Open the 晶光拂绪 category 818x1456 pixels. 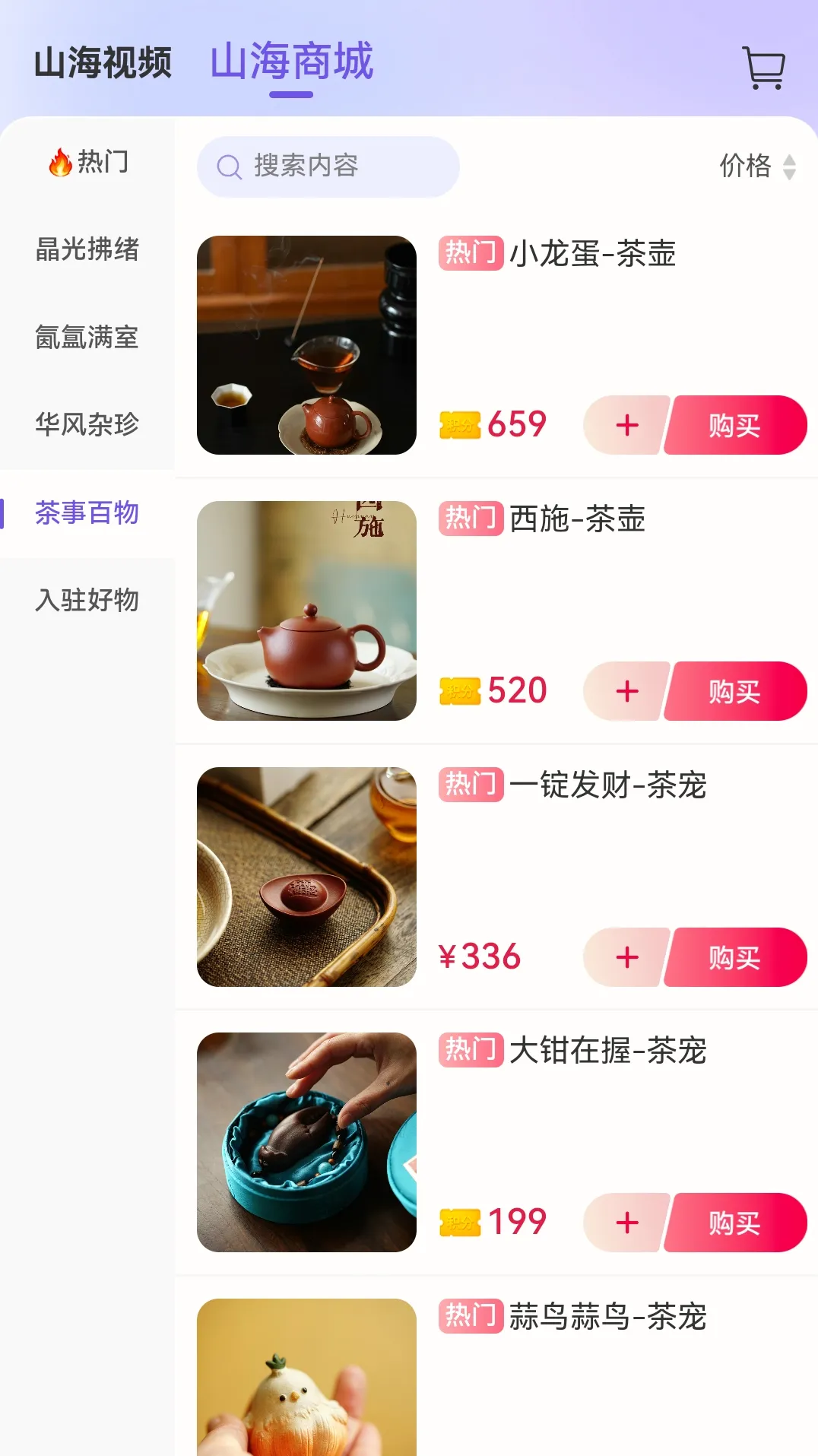coord(87,249)
